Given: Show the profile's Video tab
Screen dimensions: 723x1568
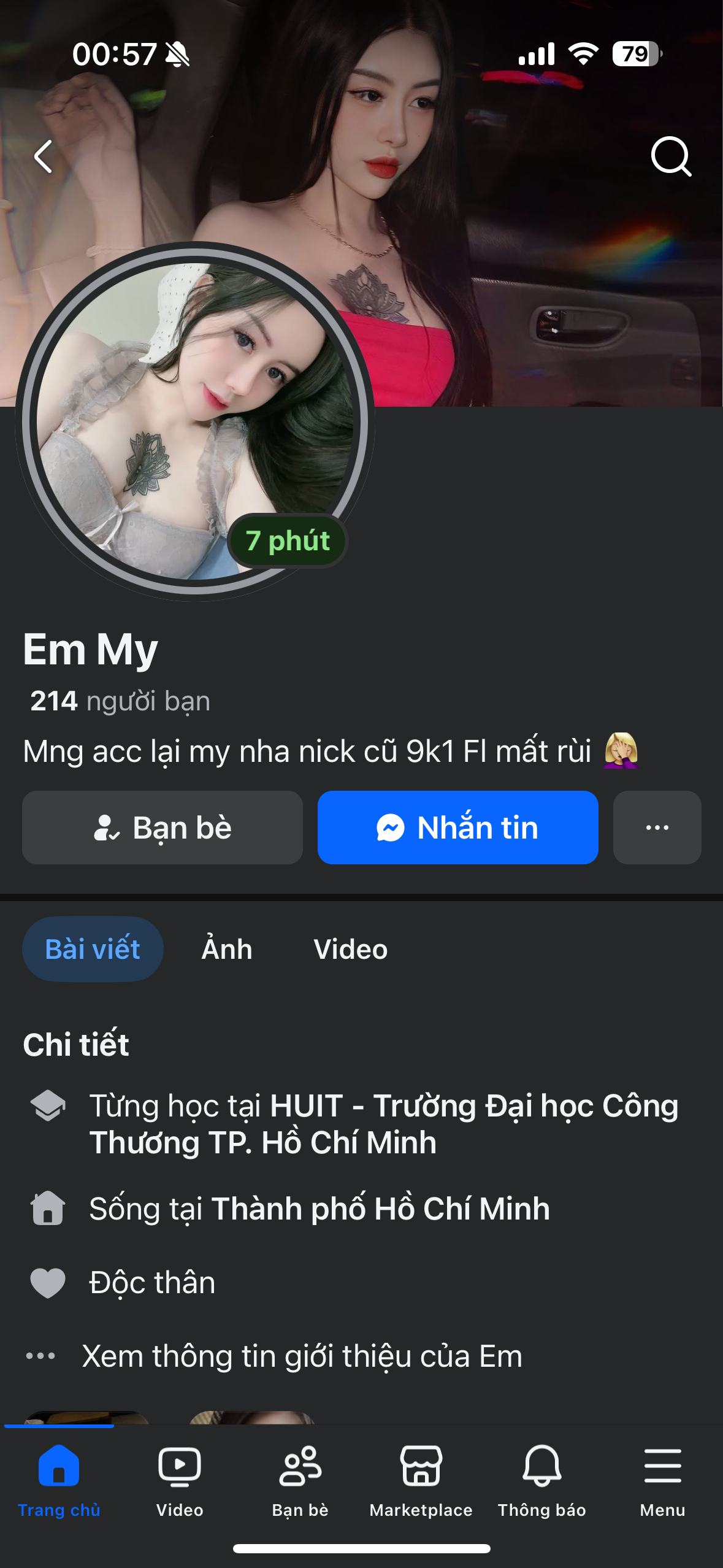Looking at the screenshot, I should pyautogui.click(x=350, y=949).
